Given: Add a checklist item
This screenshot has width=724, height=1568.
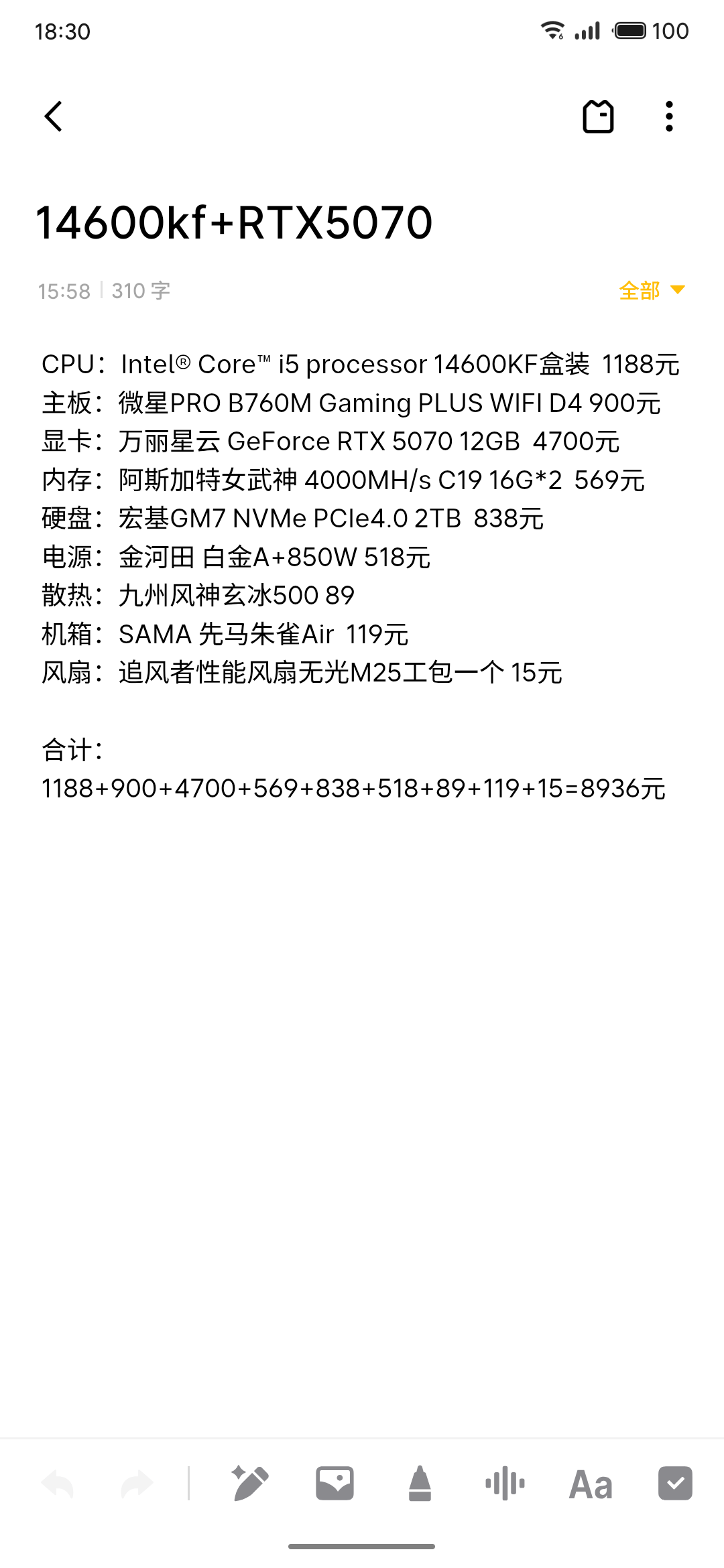Looking at the screenshot, I should pos(675,1483).
